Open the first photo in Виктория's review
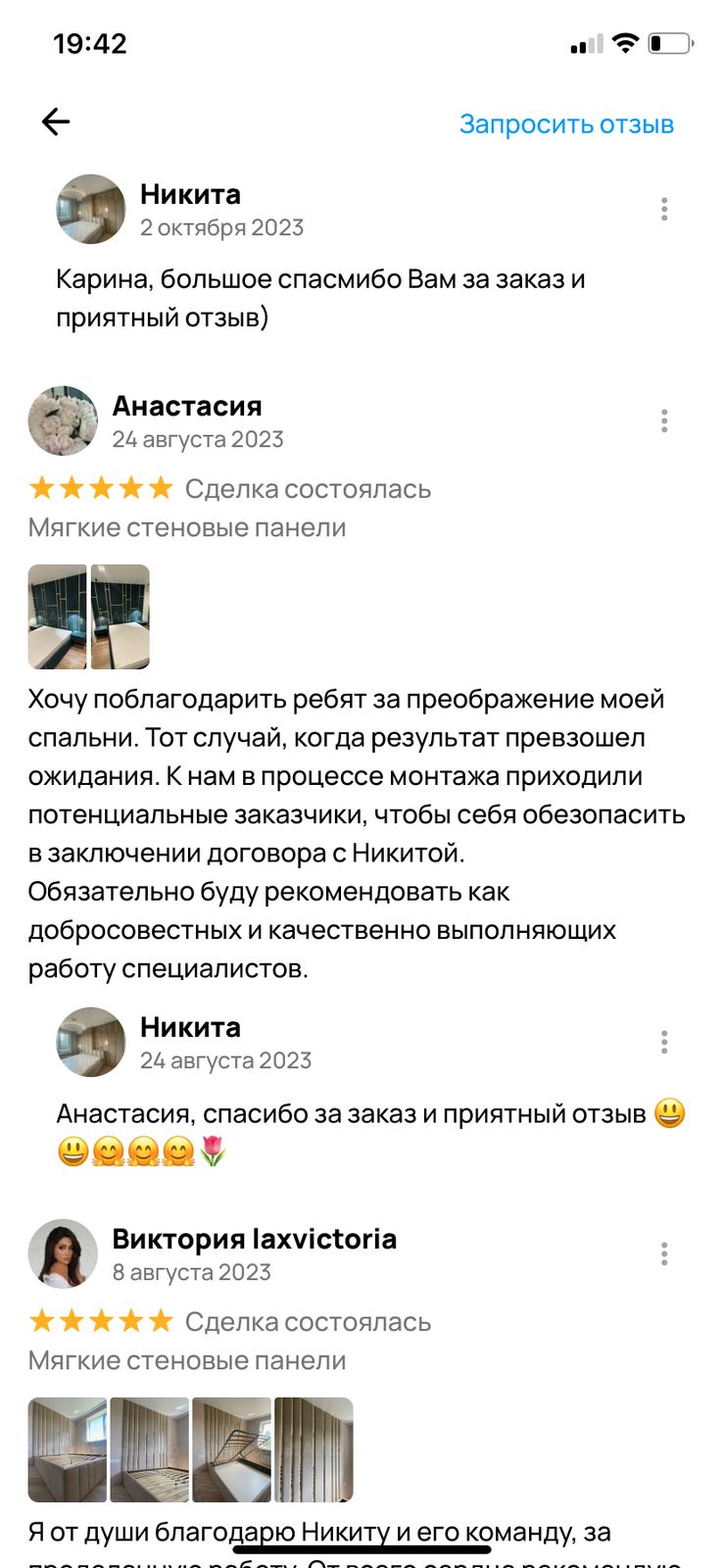 (x=67, y=1449)
